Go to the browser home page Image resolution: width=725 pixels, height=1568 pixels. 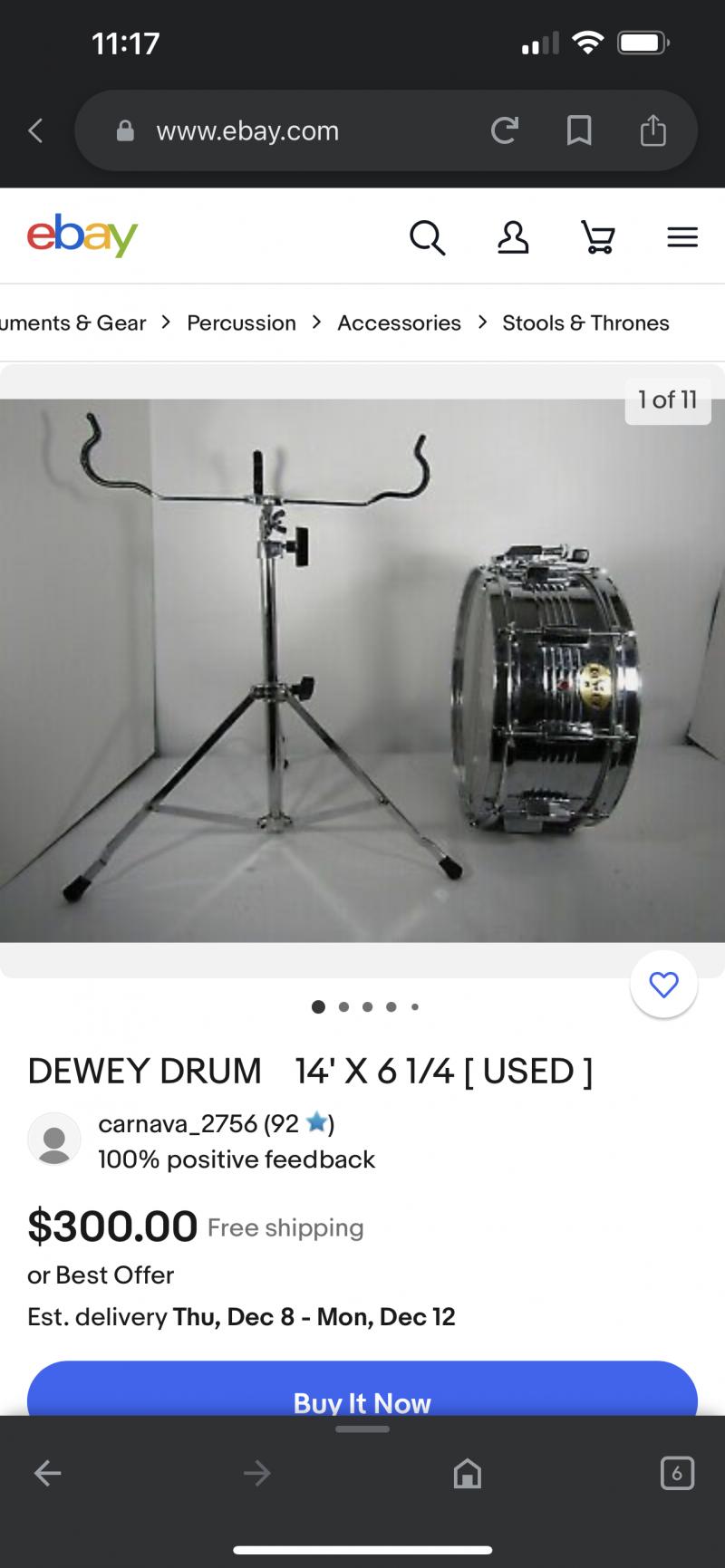(467, 1474)
